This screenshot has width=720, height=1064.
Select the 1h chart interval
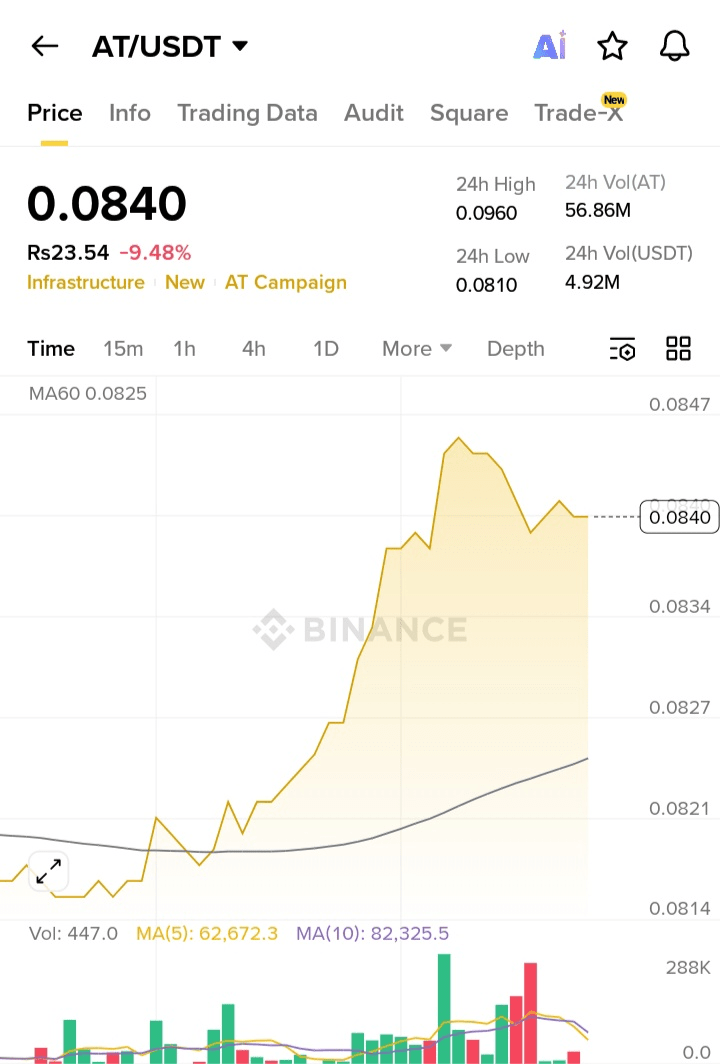184,349
